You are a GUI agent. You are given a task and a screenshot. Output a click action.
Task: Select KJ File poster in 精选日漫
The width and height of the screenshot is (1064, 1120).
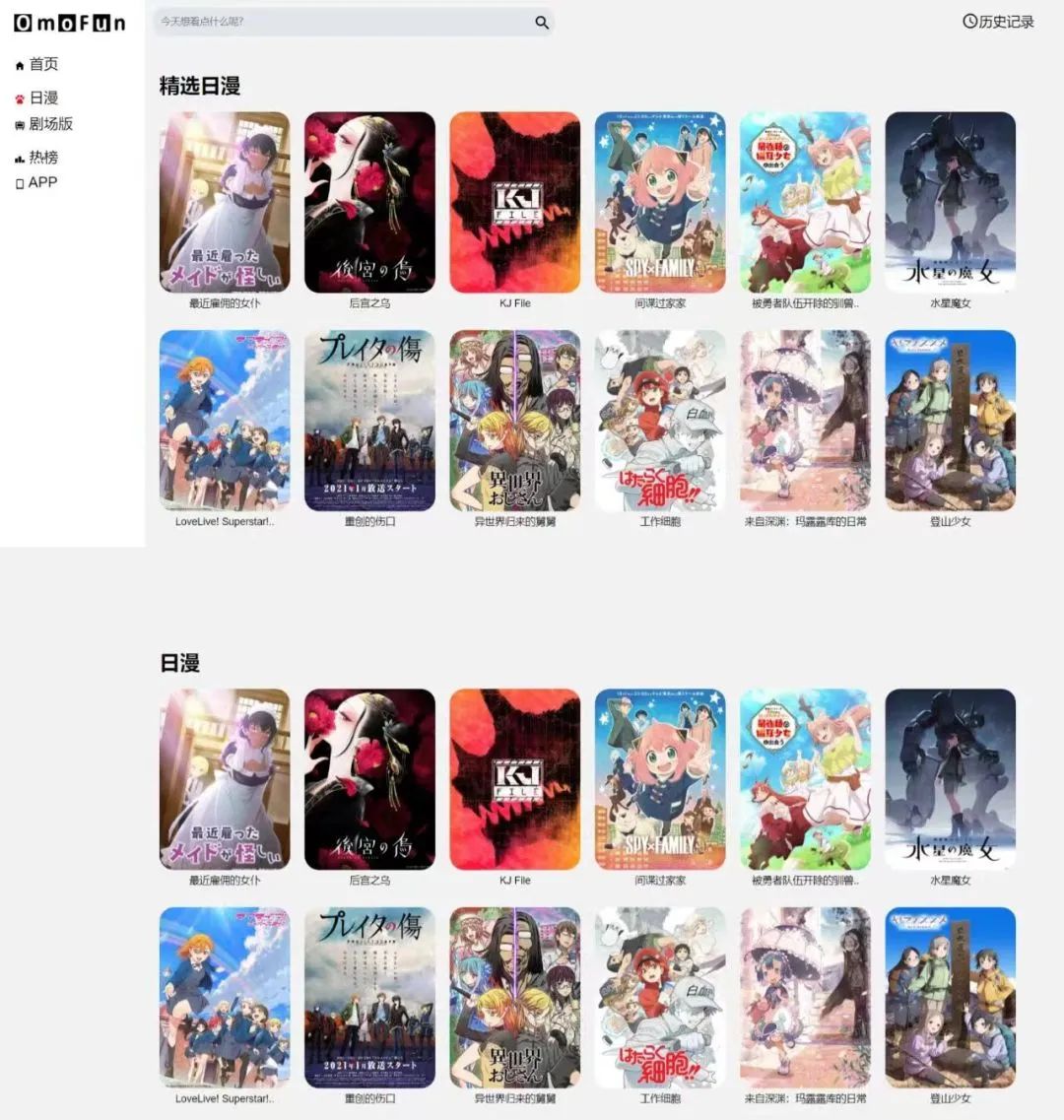click(514, 202)
